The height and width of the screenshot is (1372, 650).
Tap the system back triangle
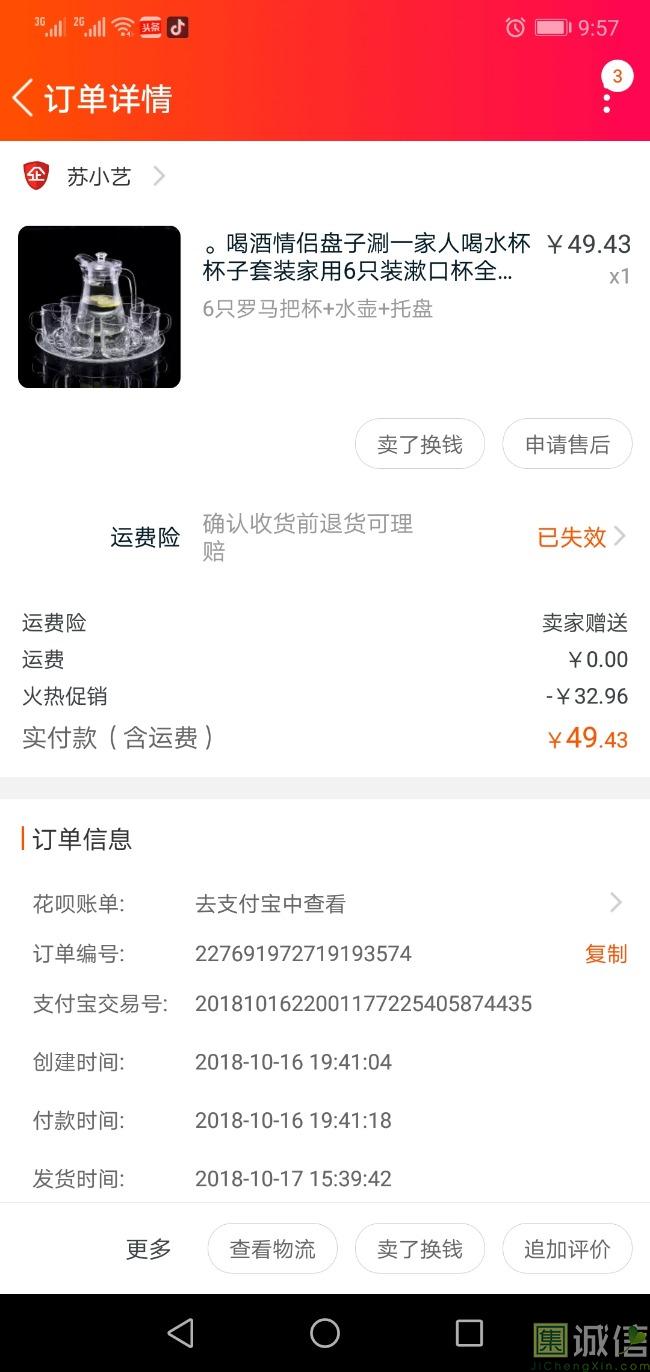coord(181,1333)
